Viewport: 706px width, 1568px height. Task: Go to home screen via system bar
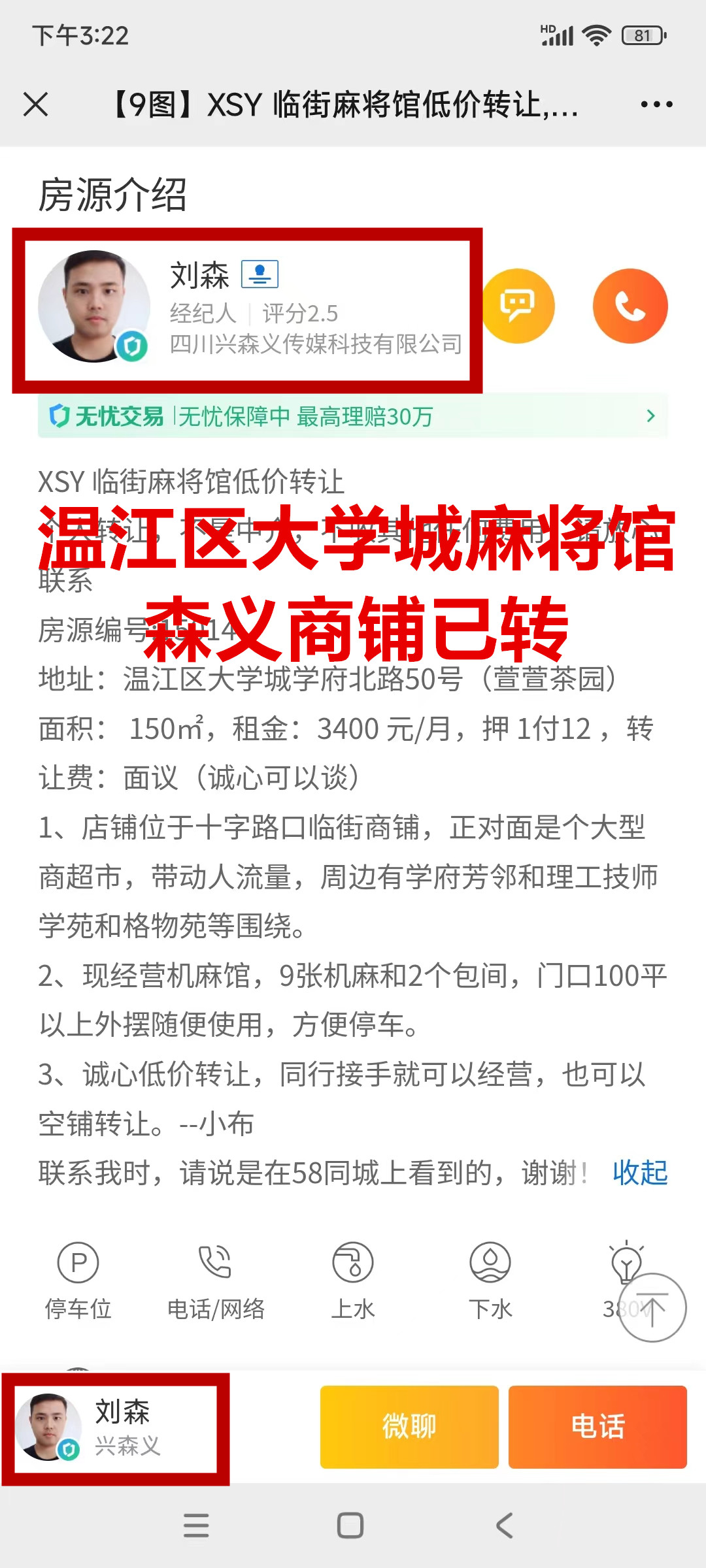coord(350,1526)
